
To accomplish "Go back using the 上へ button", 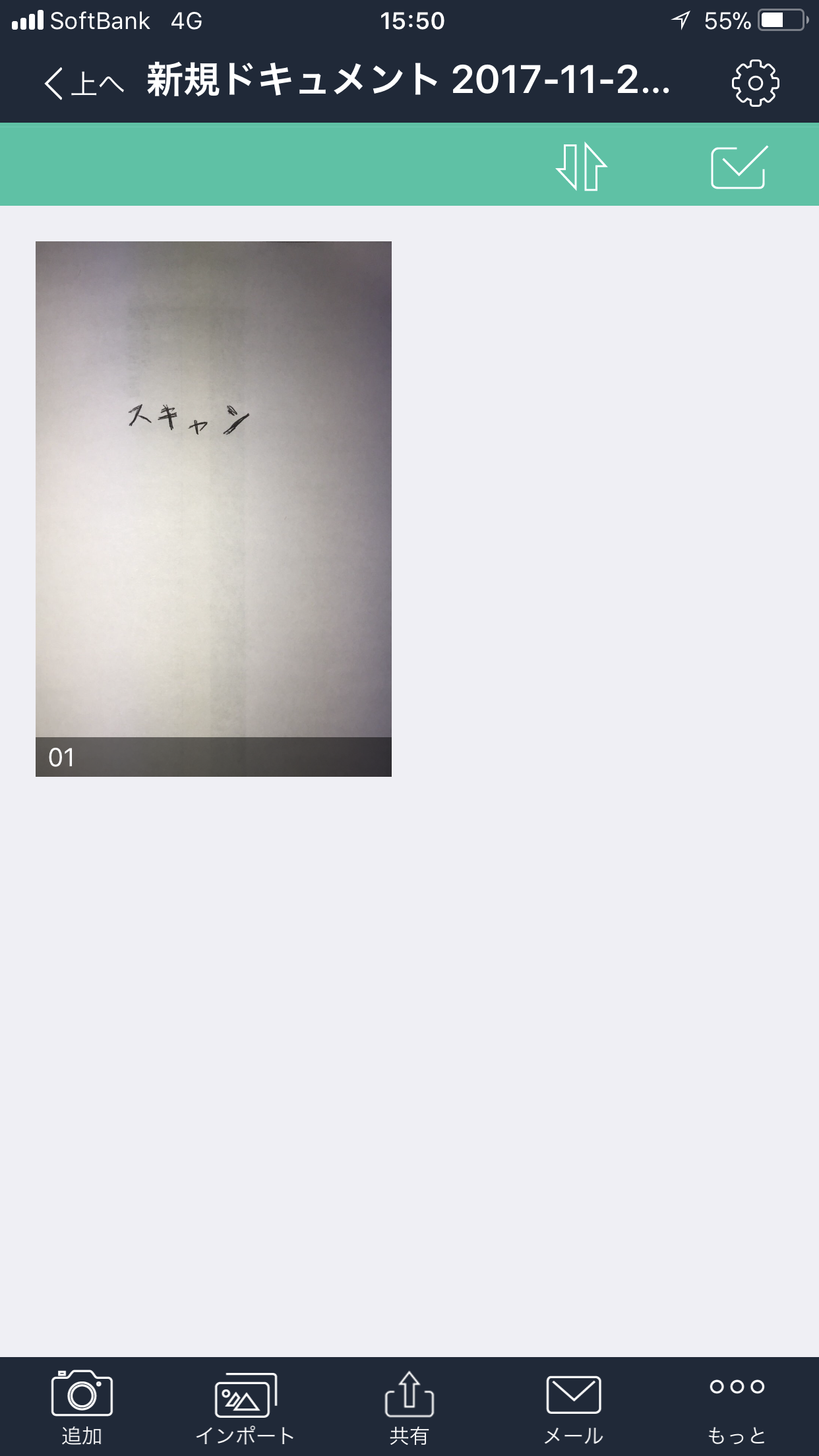I will (x=84, y=83).
